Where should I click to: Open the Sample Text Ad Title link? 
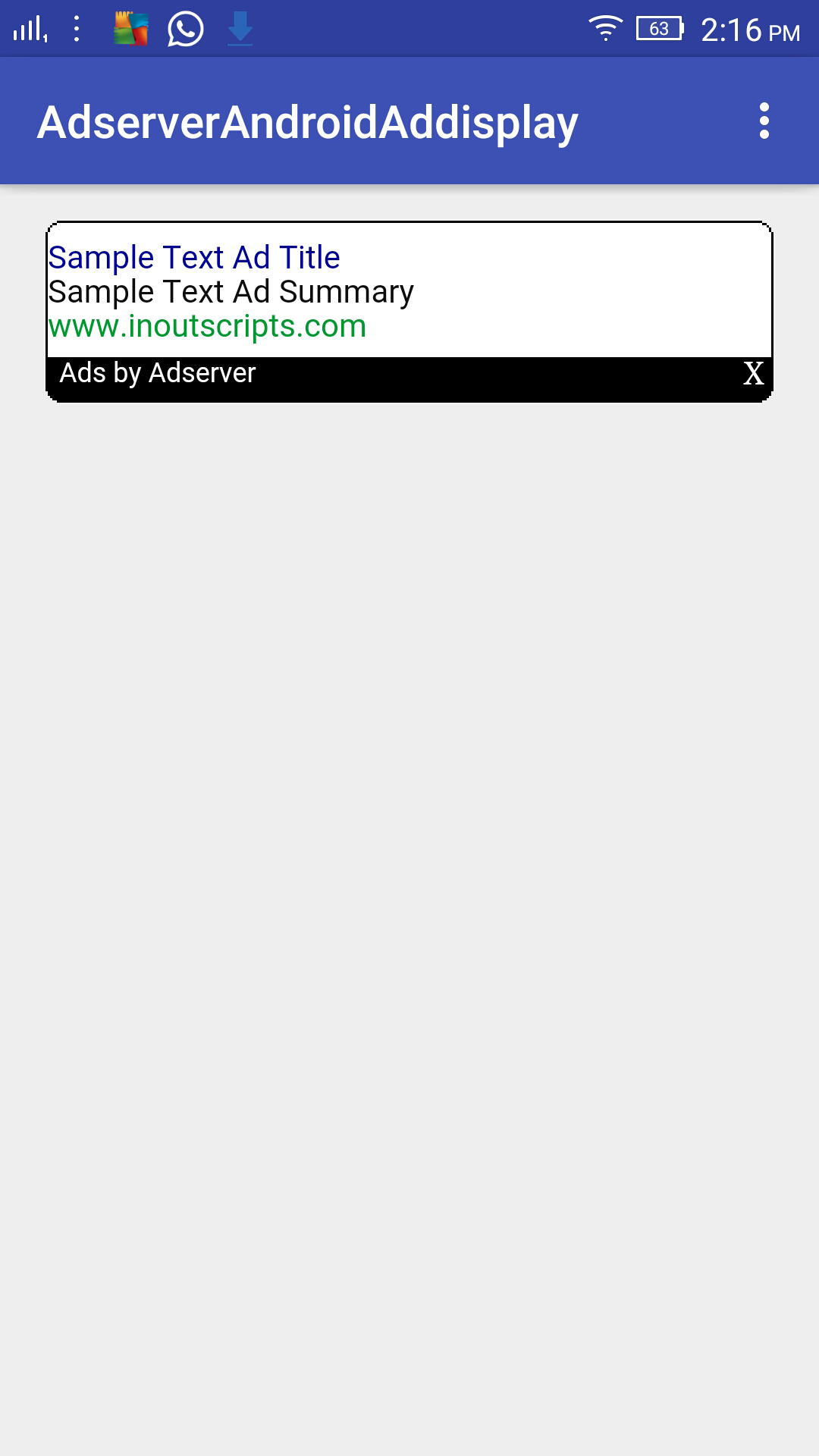coord(194,258)
